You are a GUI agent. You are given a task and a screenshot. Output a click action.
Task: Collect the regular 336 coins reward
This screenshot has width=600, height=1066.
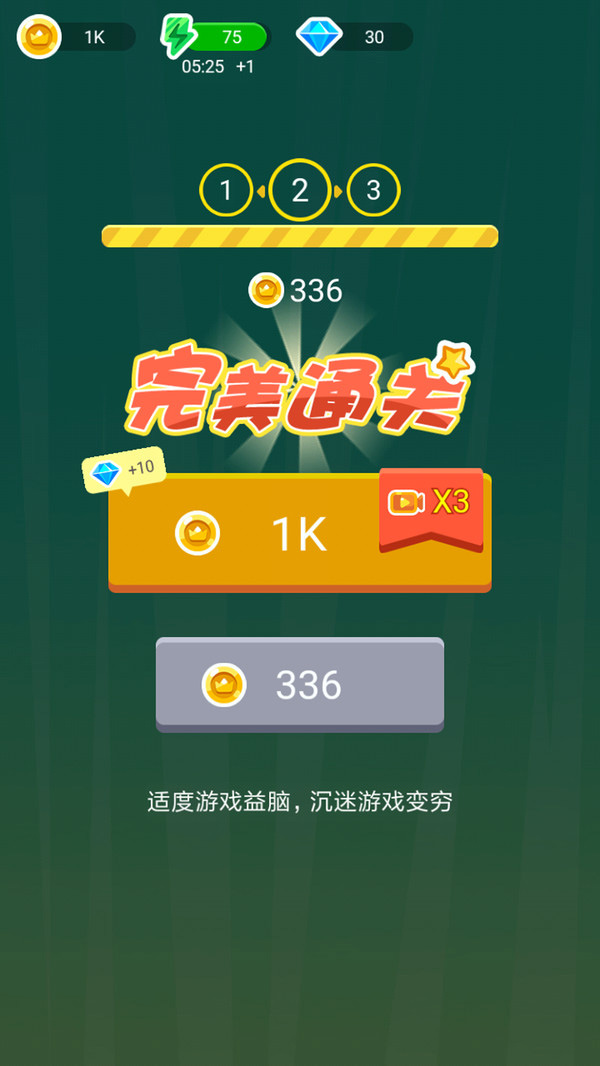(x=299, y=685)
